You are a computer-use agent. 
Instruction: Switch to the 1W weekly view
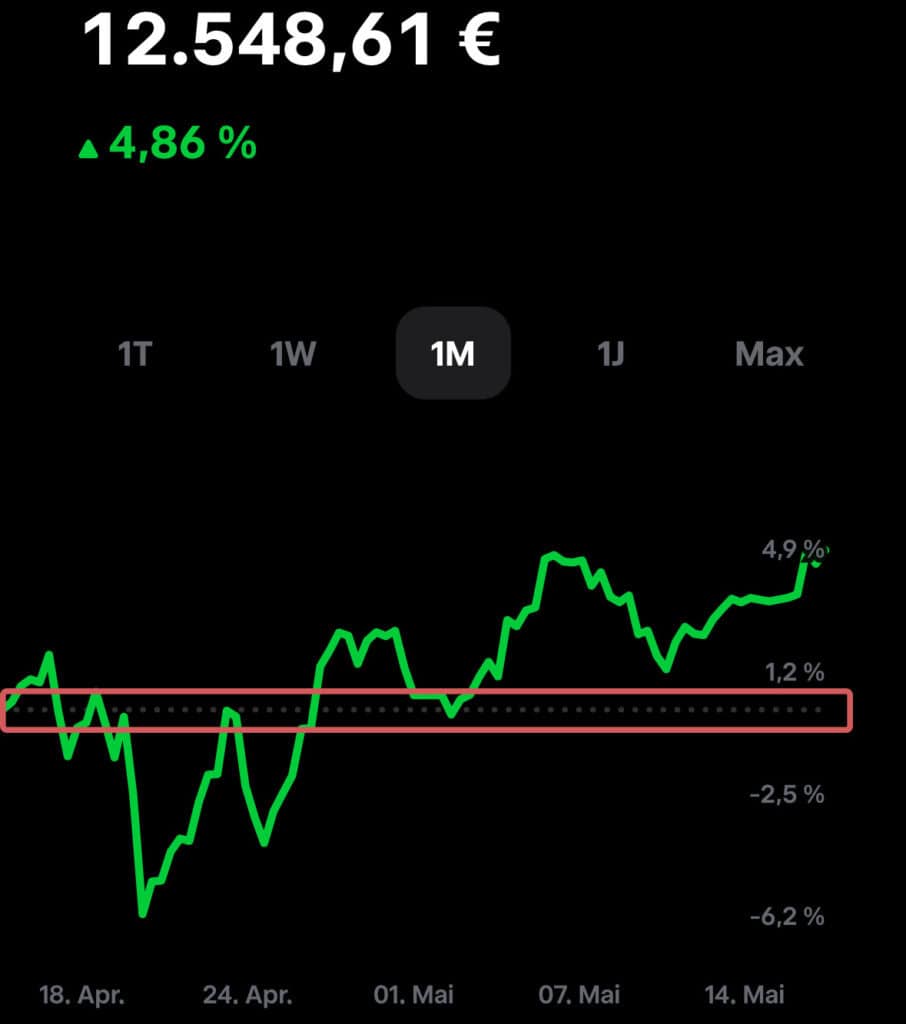point(291,354)
